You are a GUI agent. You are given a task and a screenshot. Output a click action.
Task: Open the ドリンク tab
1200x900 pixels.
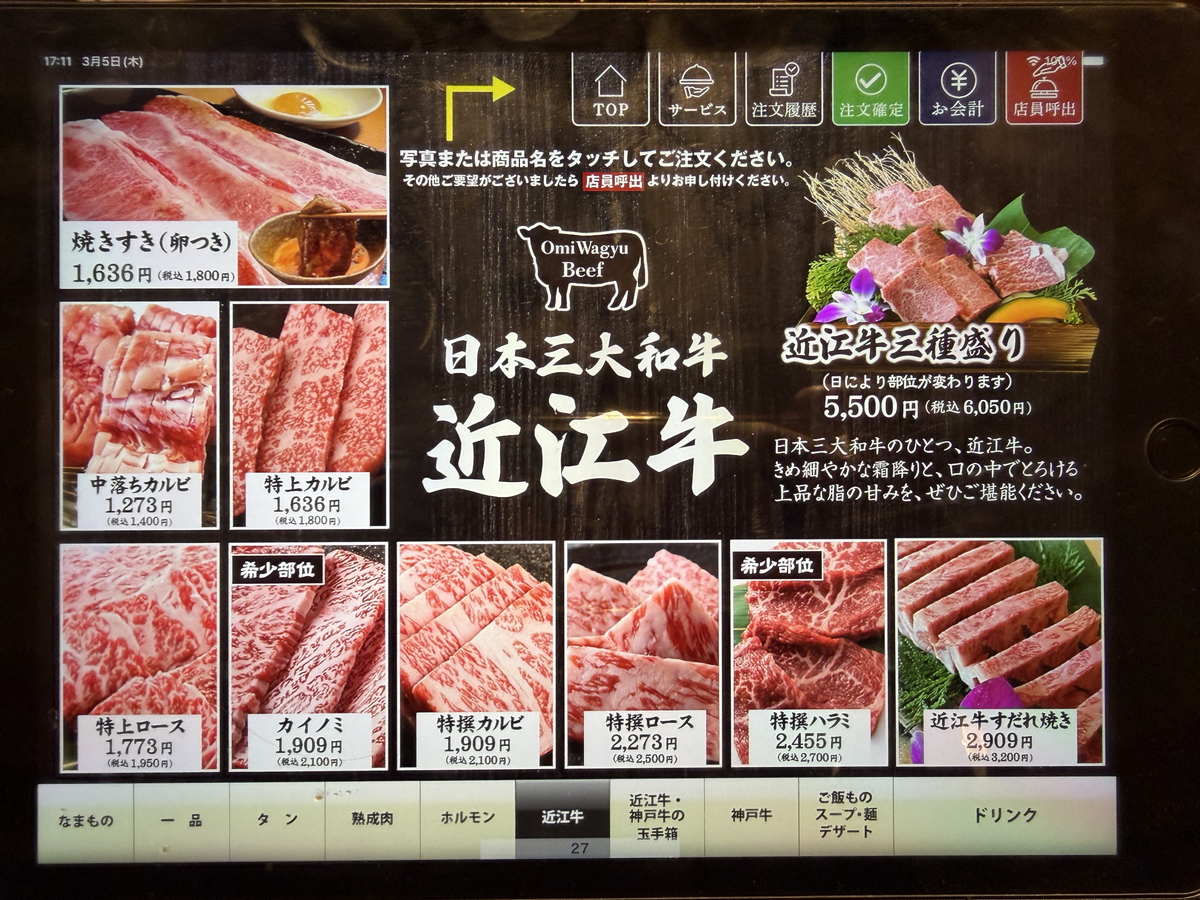[x=1004, y=816]
